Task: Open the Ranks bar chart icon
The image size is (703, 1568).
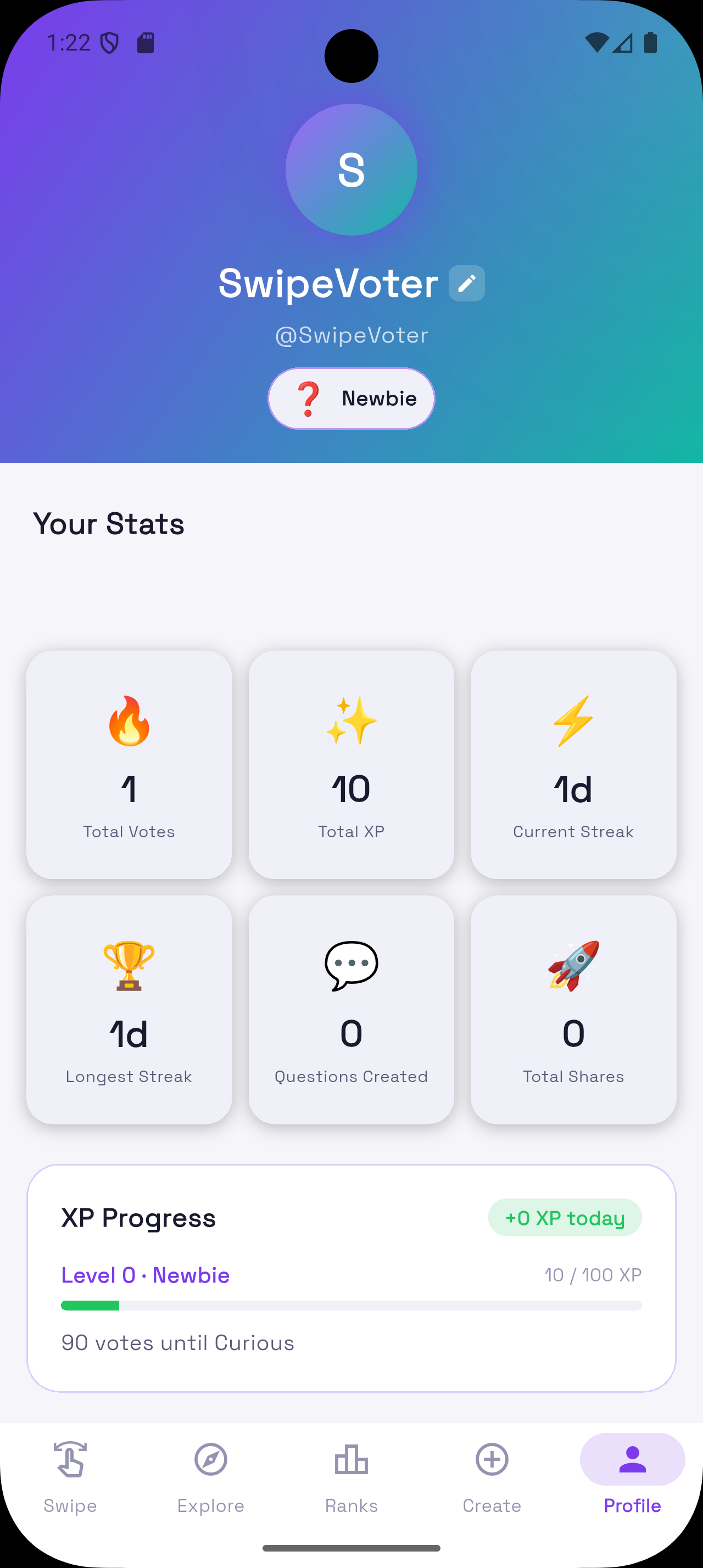Action: [x=351, y=1460]
